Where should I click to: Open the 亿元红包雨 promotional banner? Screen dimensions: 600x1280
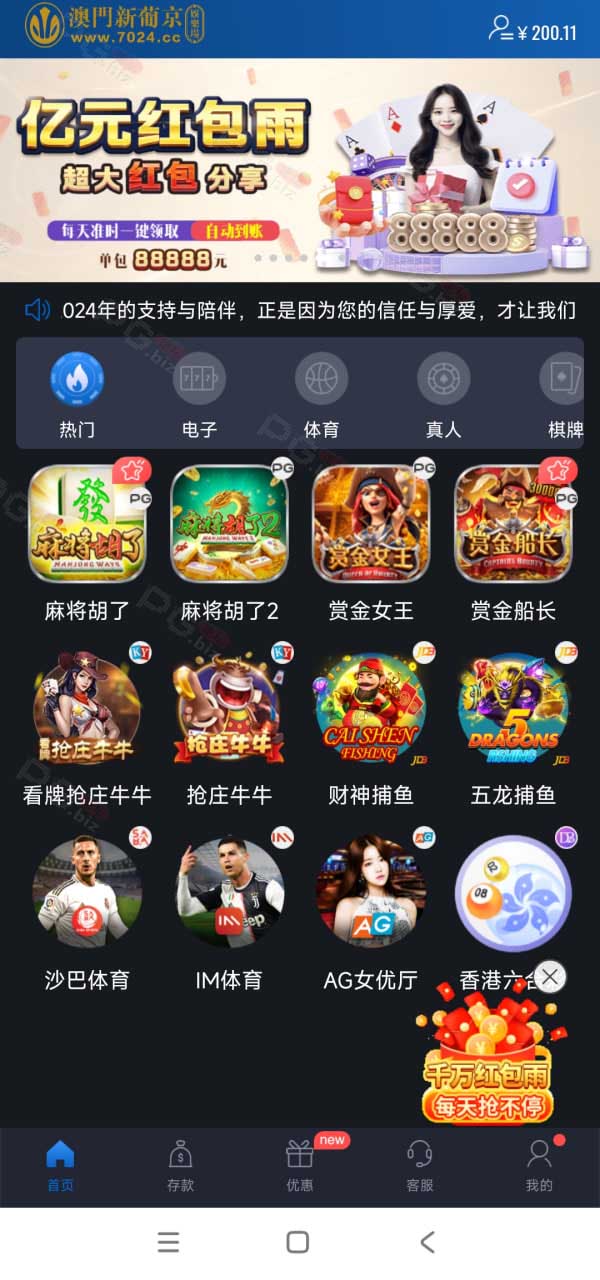[300, 170]
